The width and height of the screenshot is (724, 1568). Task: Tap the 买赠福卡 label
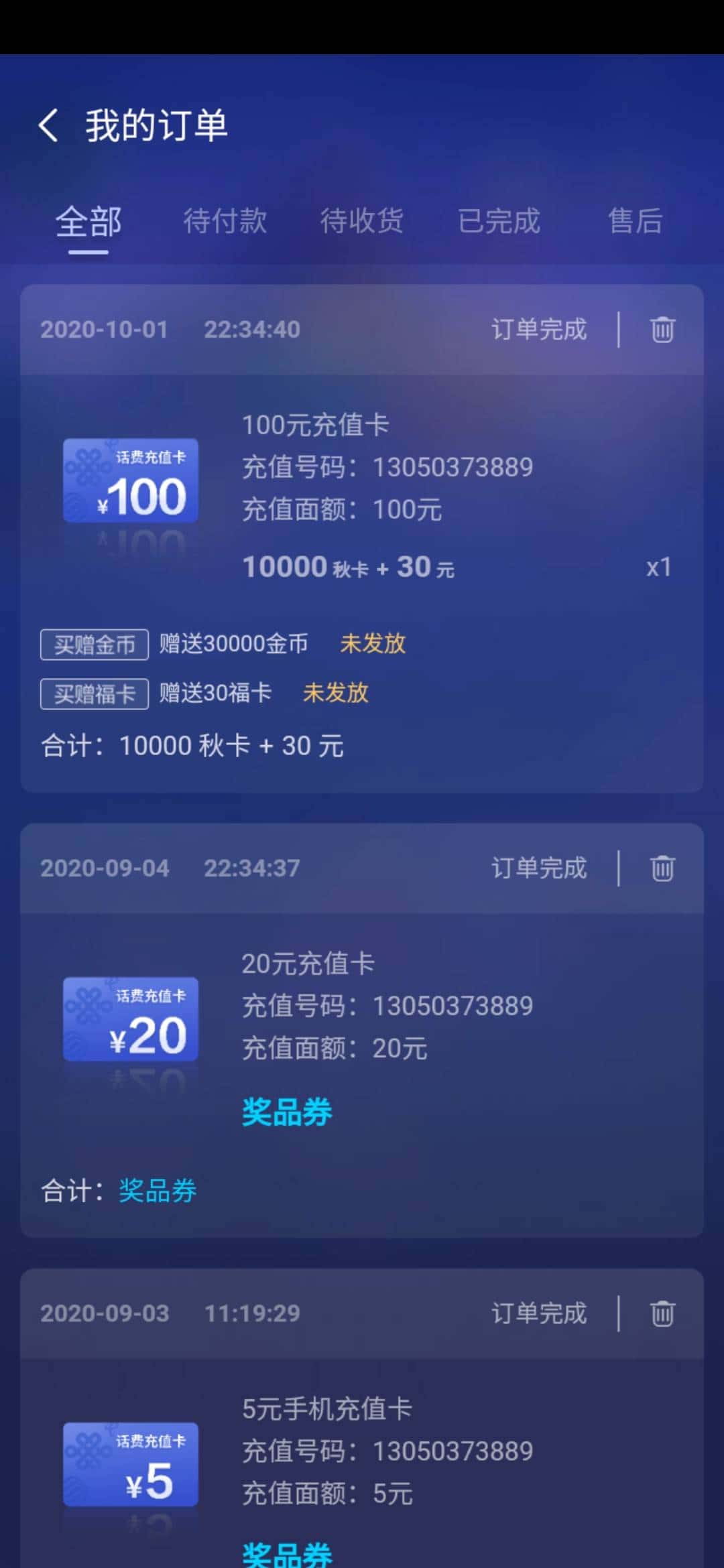click(93, 693)
